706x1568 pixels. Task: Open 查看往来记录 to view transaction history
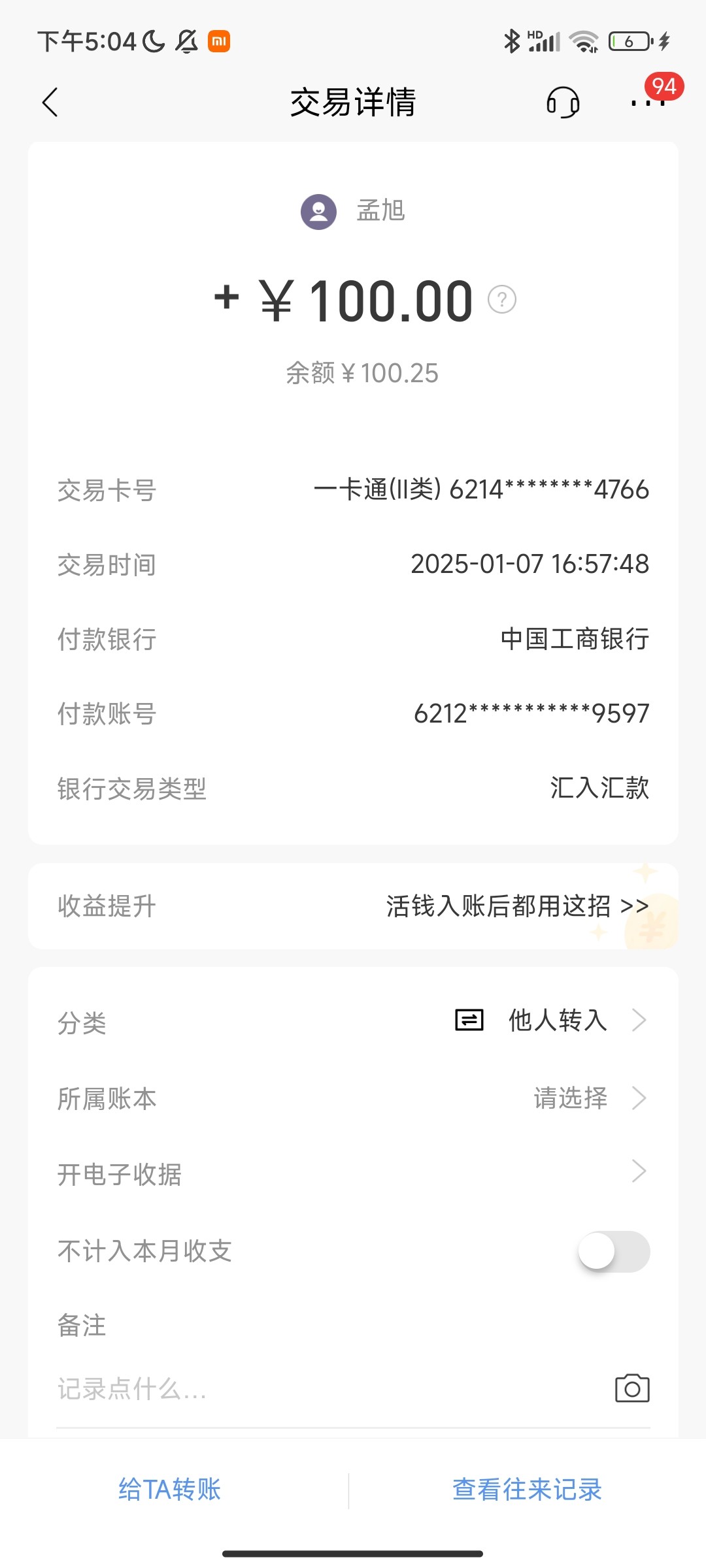point(526,1490)
